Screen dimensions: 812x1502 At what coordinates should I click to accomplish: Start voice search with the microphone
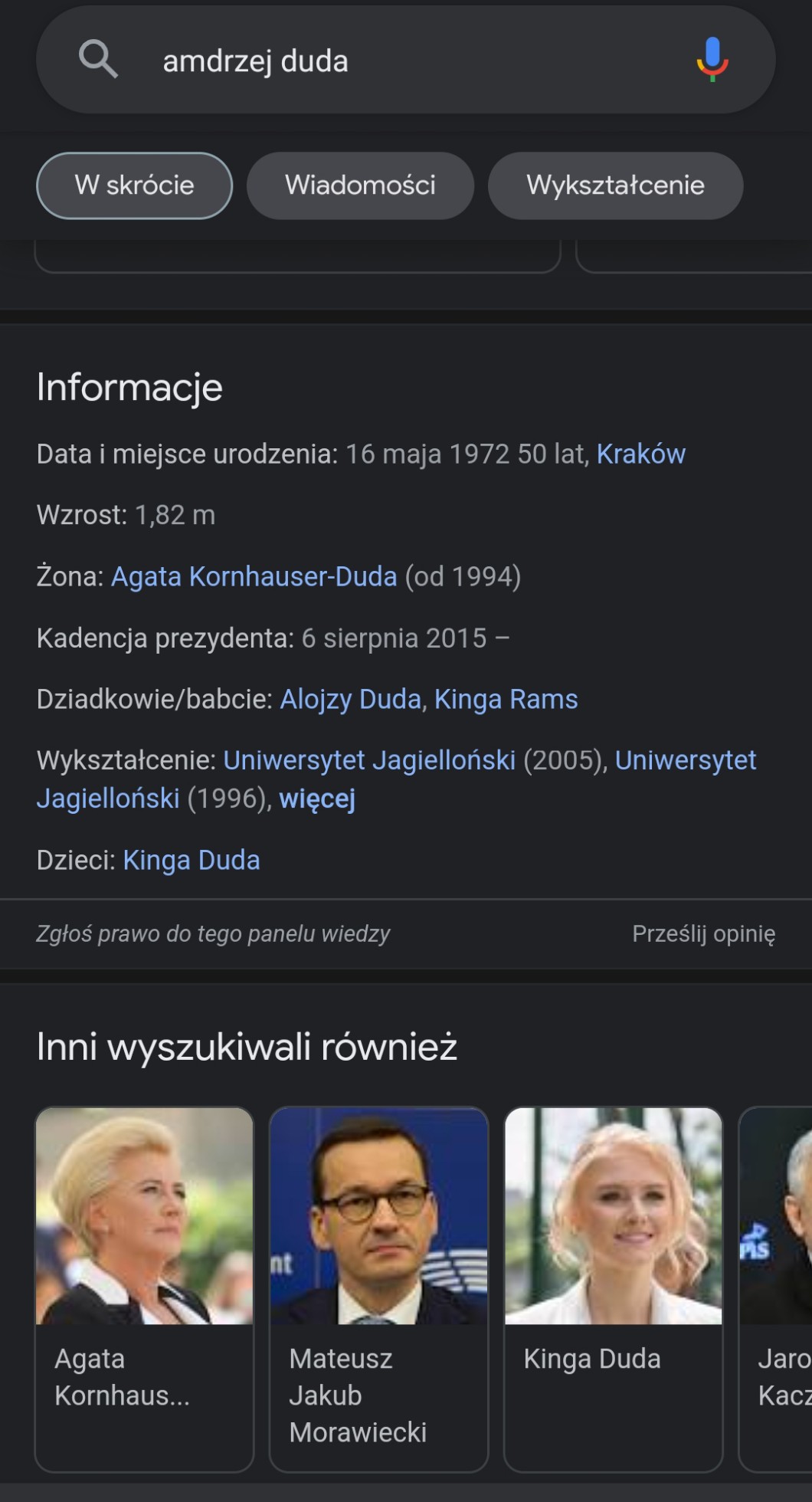[x=712, y=60]
